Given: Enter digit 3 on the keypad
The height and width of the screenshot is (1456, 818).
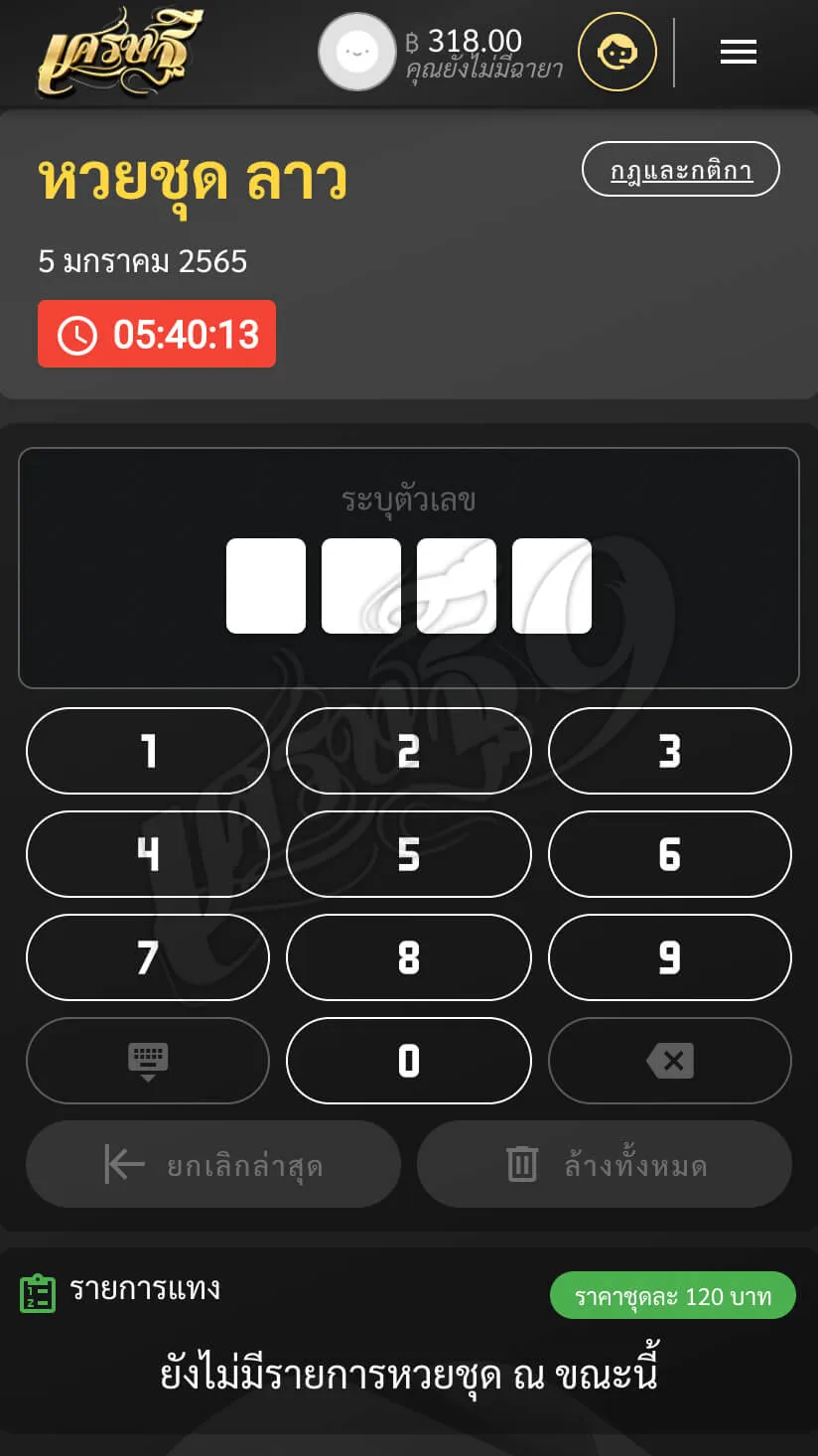Looking at the screenshot, I should pos(669,751).
